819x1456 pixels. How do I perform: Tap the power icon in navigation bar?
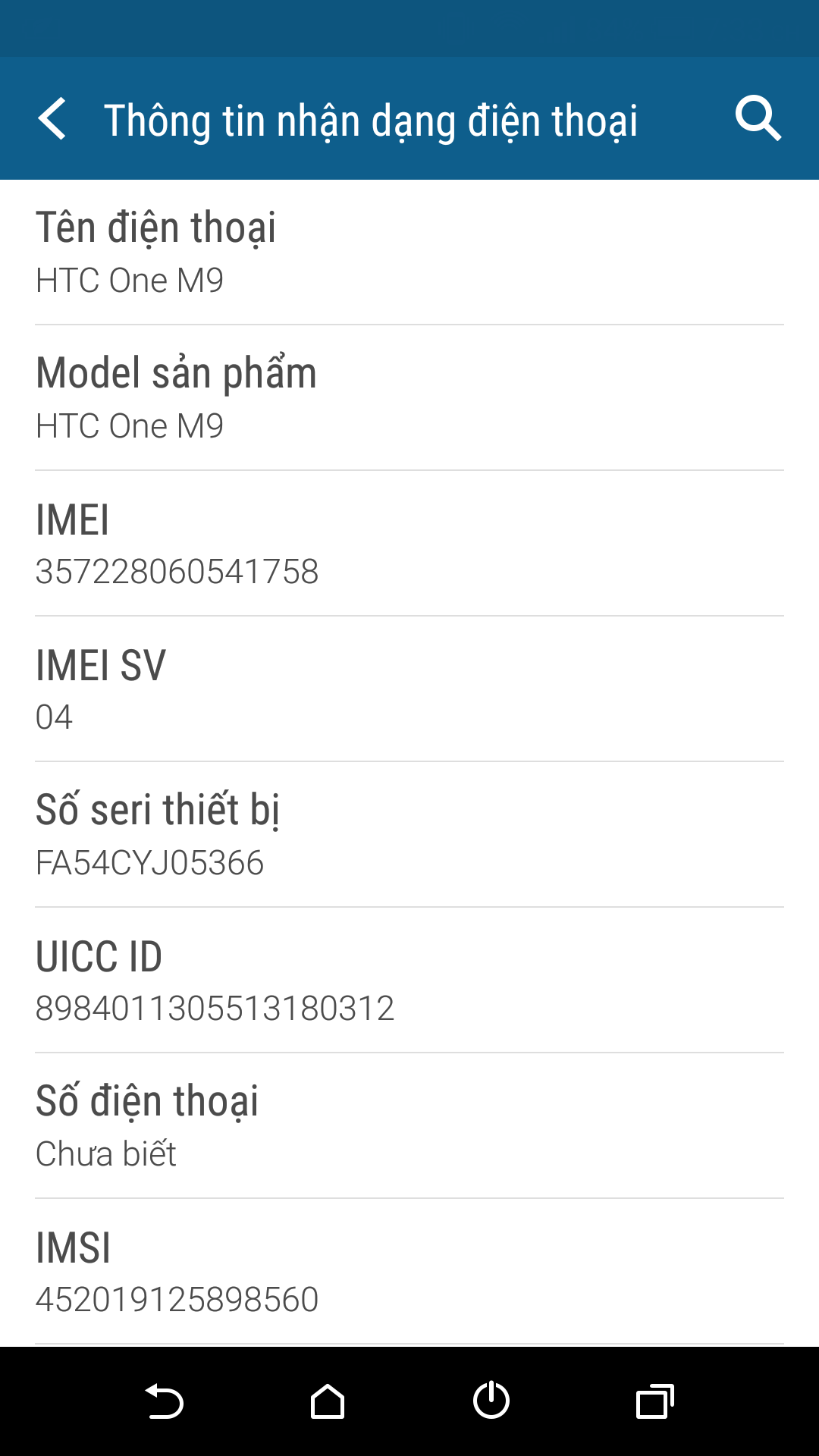pos(491,1401)
